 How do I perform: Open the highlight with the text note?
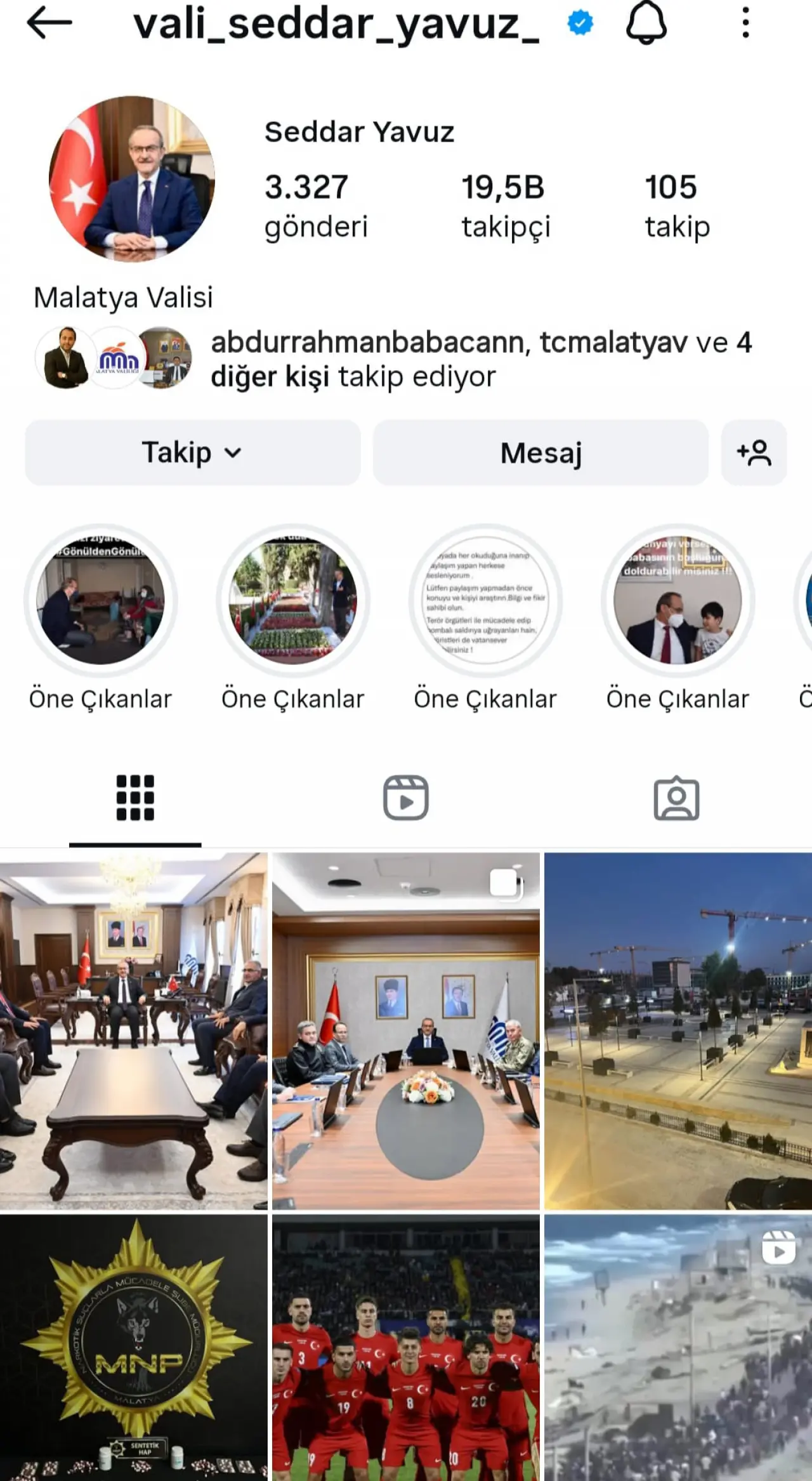coord(485,600)
